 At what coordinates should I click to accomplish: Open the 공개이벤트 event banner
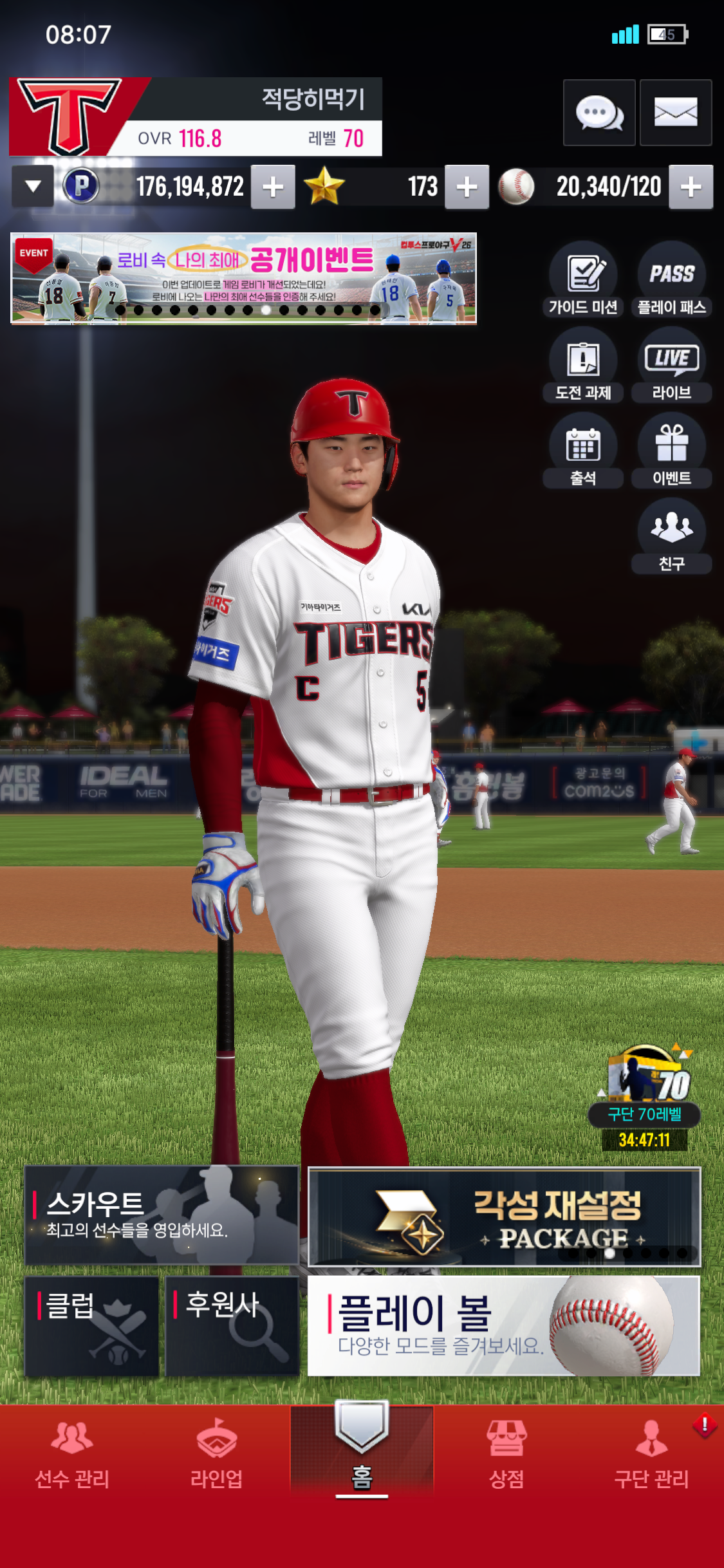[x=243, y=278]
